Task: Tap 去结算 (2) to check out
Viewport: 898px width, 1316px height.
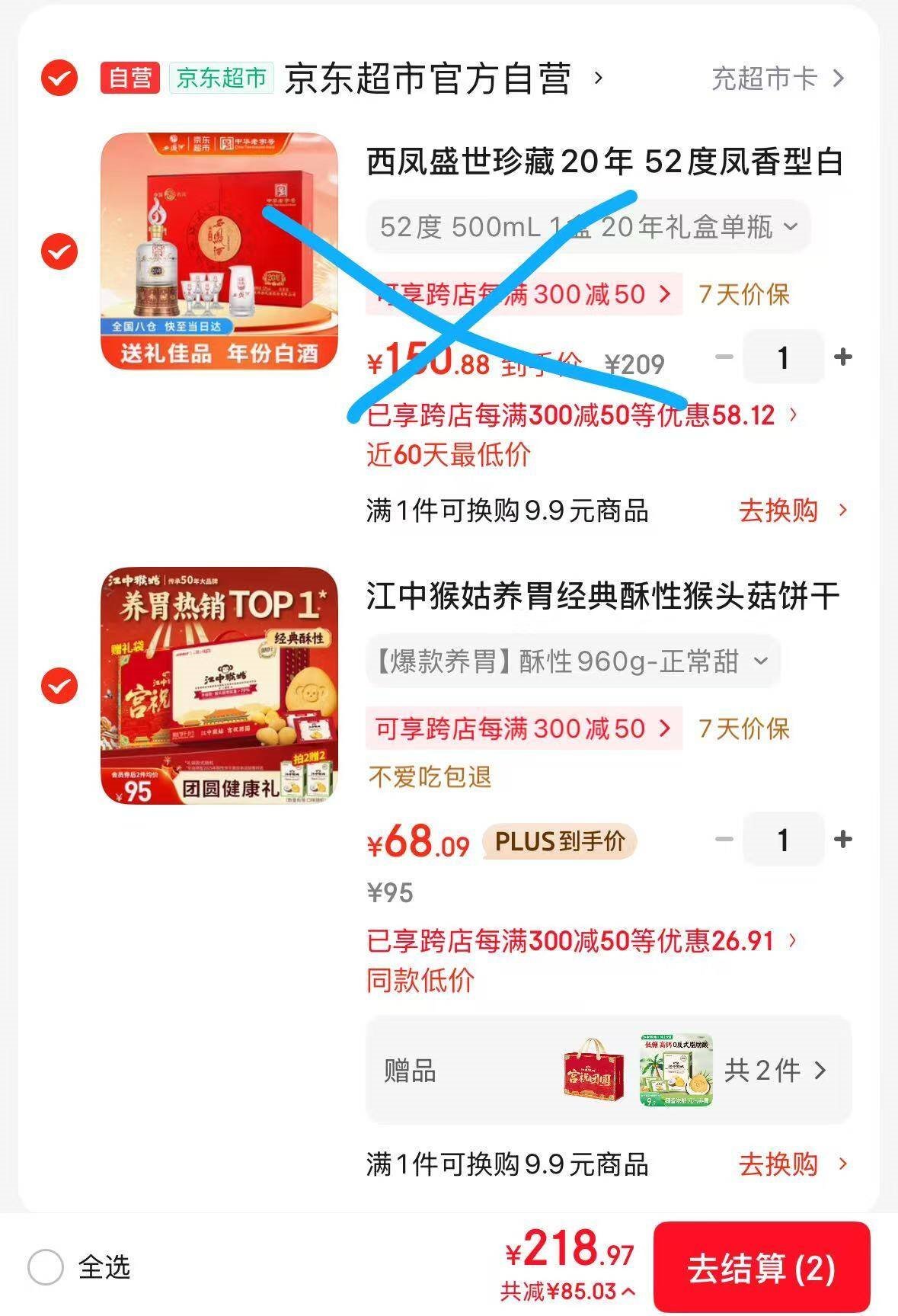Action: pyautogui.click(x=762, y=1268)
